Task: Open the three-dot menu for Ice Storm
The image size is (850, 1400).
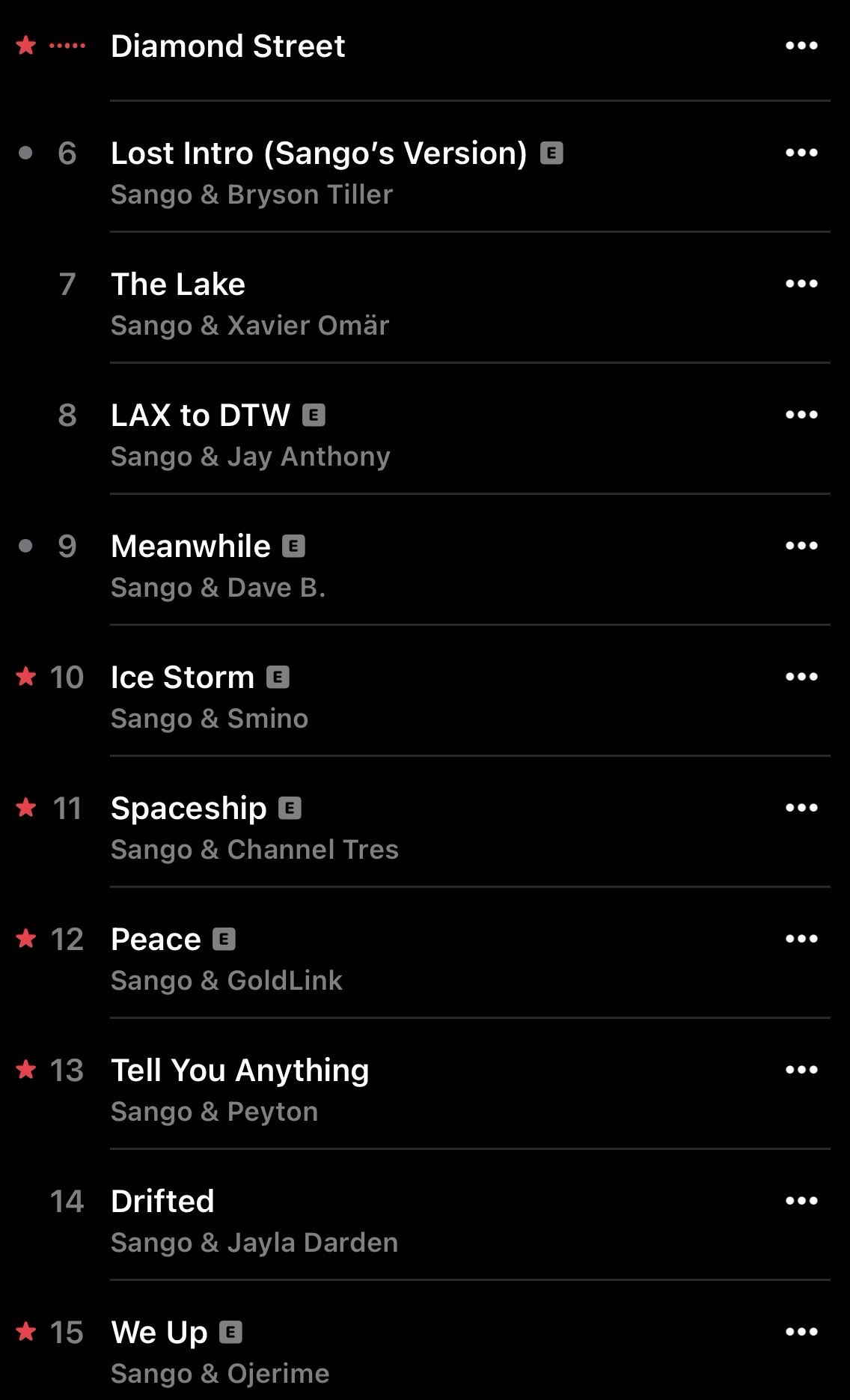Action: [x=801, y=678]
